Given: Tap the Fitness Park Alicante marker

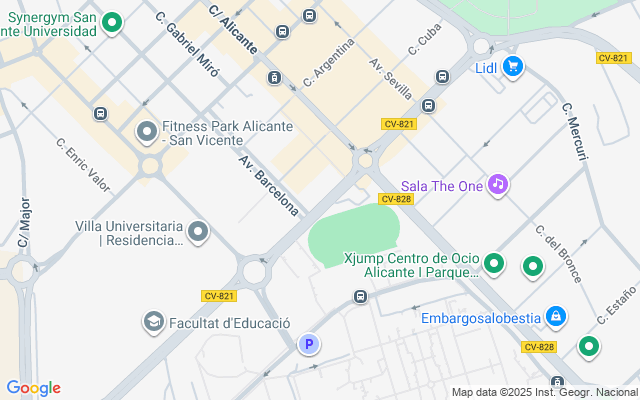Looking at the screenshot, I should click(x=146, y=131).
